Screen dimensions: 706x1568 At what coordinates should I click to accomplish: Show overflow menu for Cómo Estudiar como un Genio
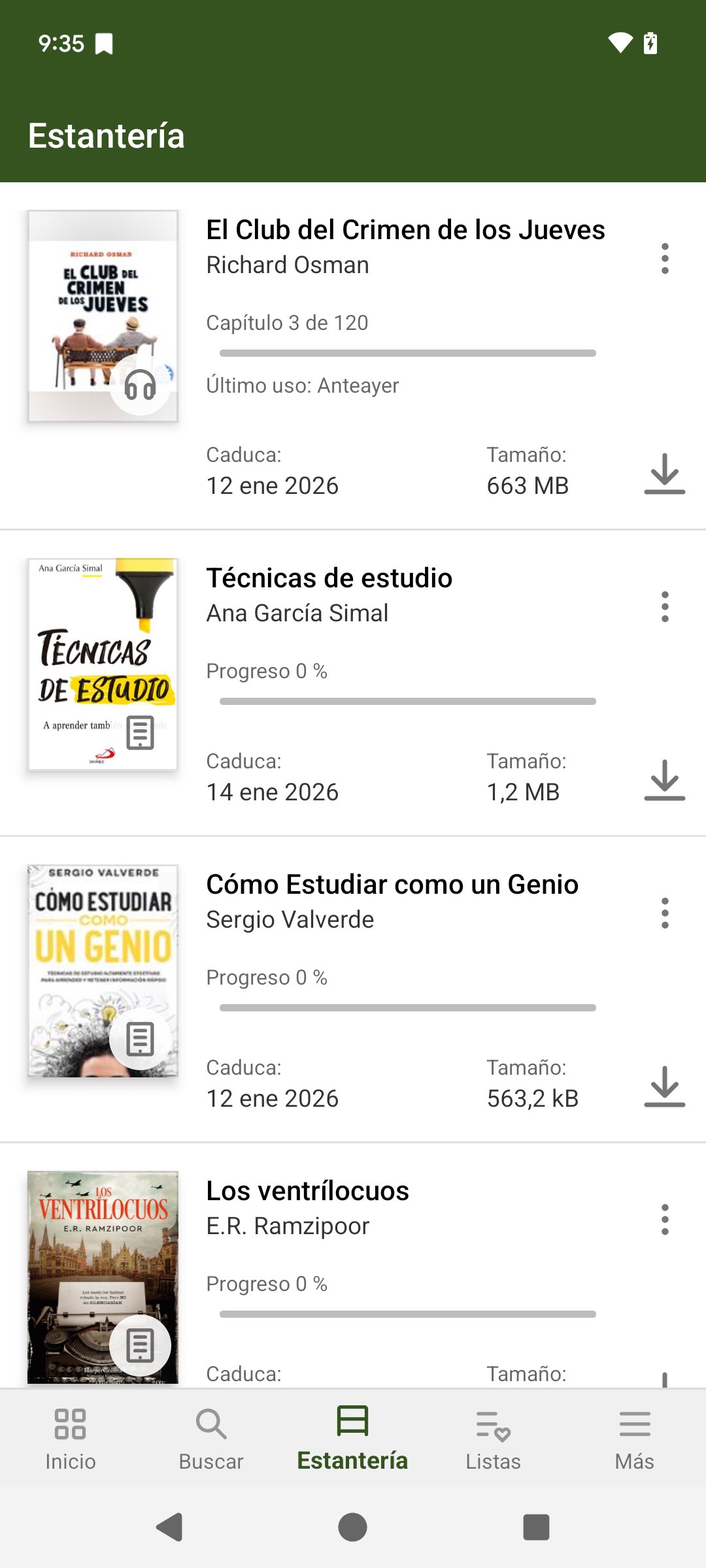(665, 913)
